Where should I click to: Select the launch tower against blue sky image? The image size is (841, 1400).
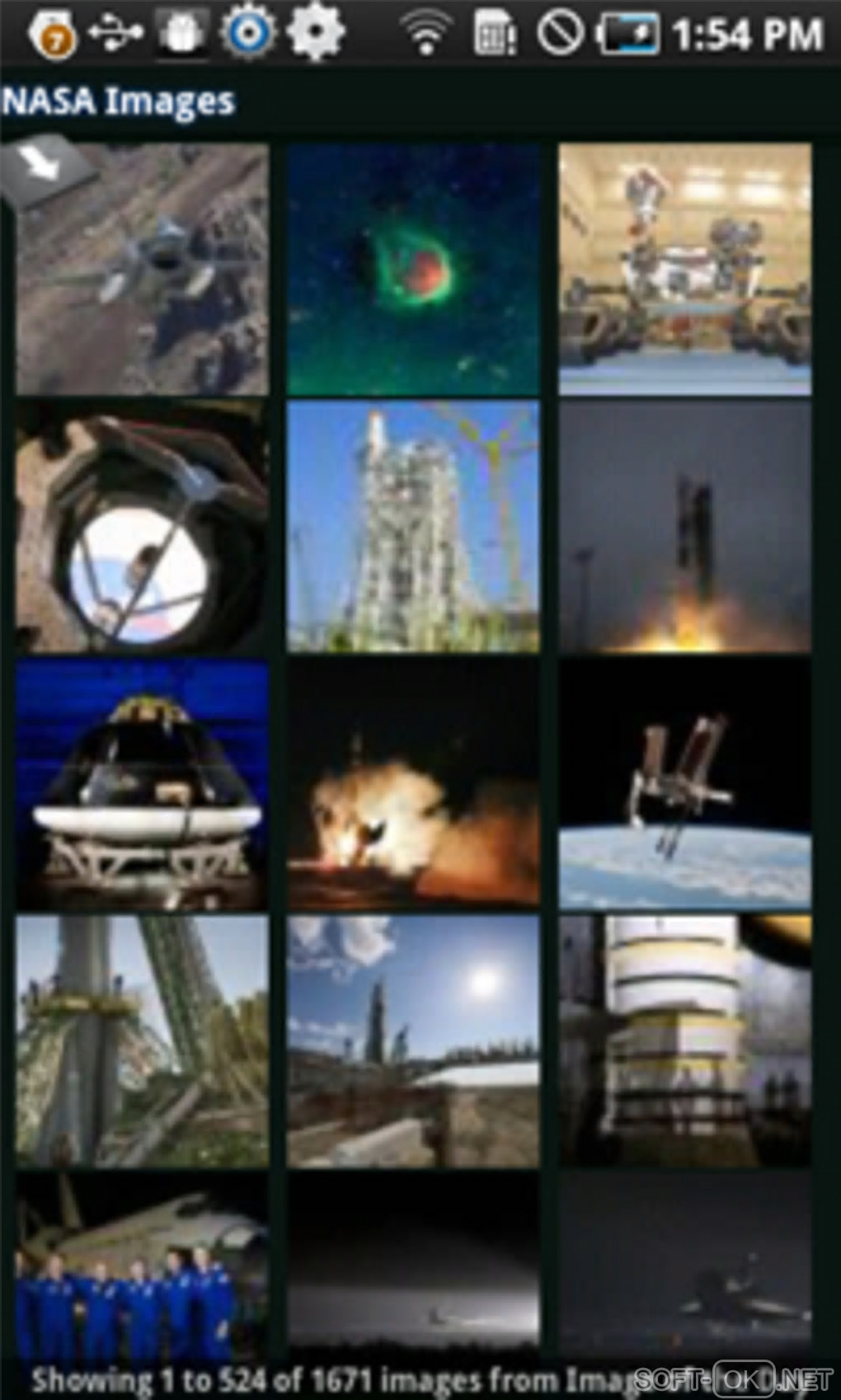pos(413,526)
